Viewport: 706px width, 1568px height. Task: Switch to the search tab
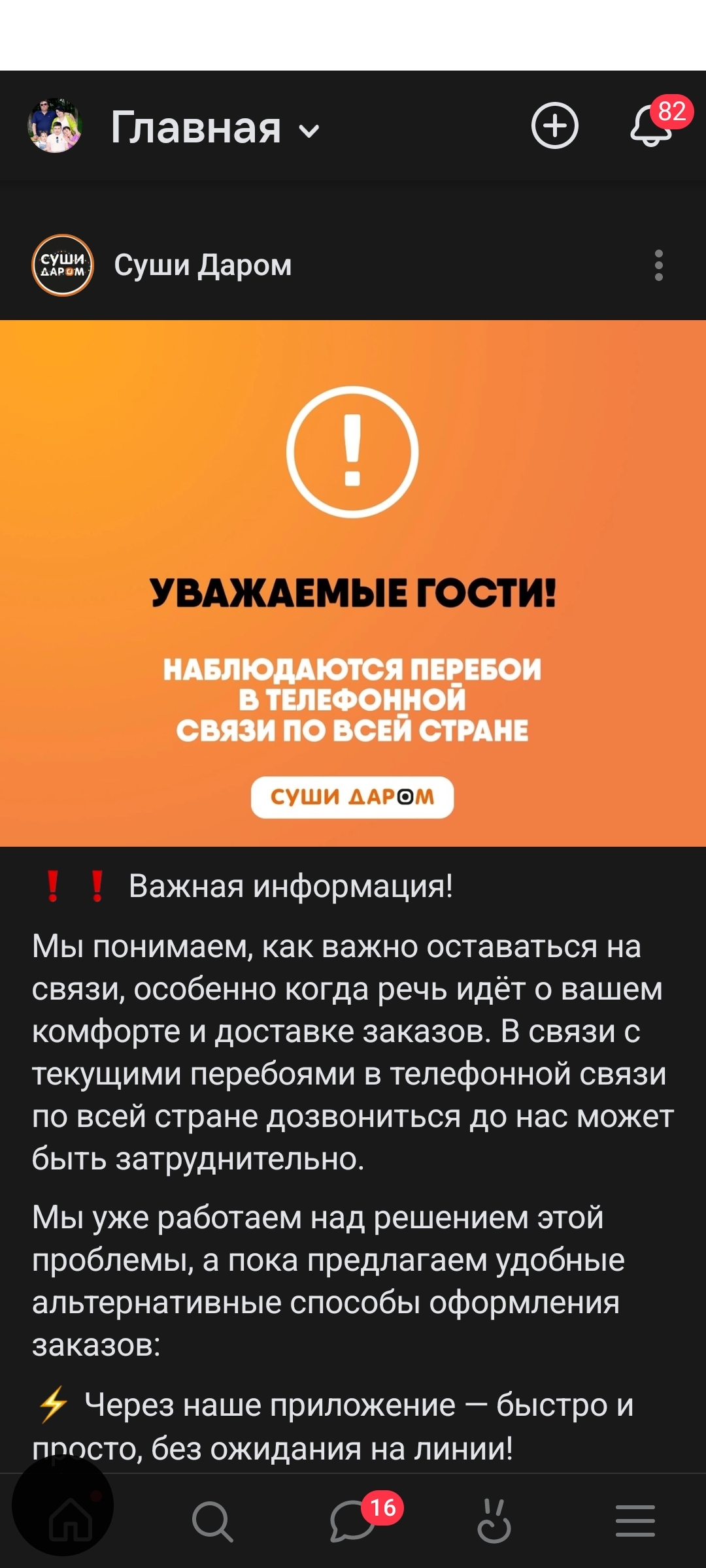tap(212, 1521)
